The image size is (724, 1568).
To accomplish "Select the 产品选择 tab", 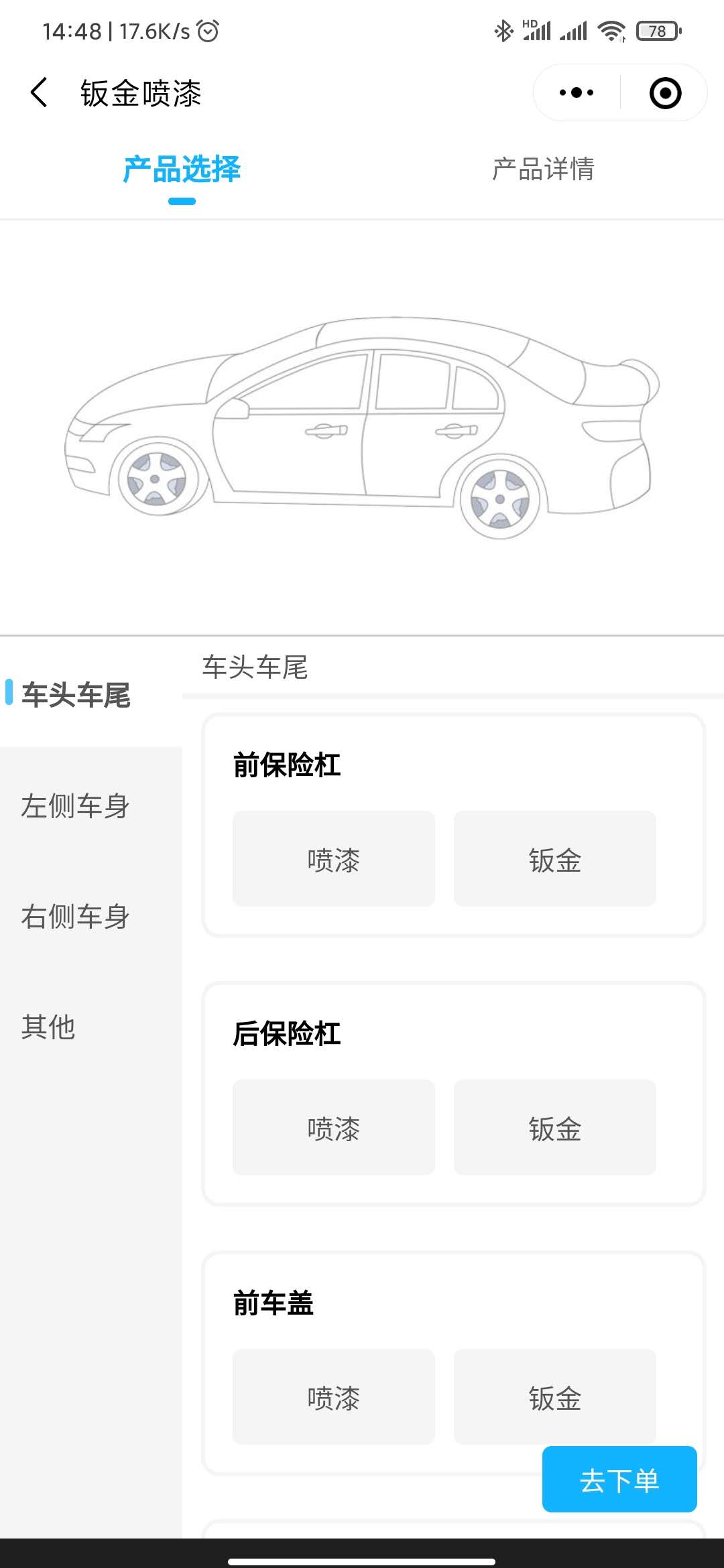I will pyautogui.click(x=182, y=169).
